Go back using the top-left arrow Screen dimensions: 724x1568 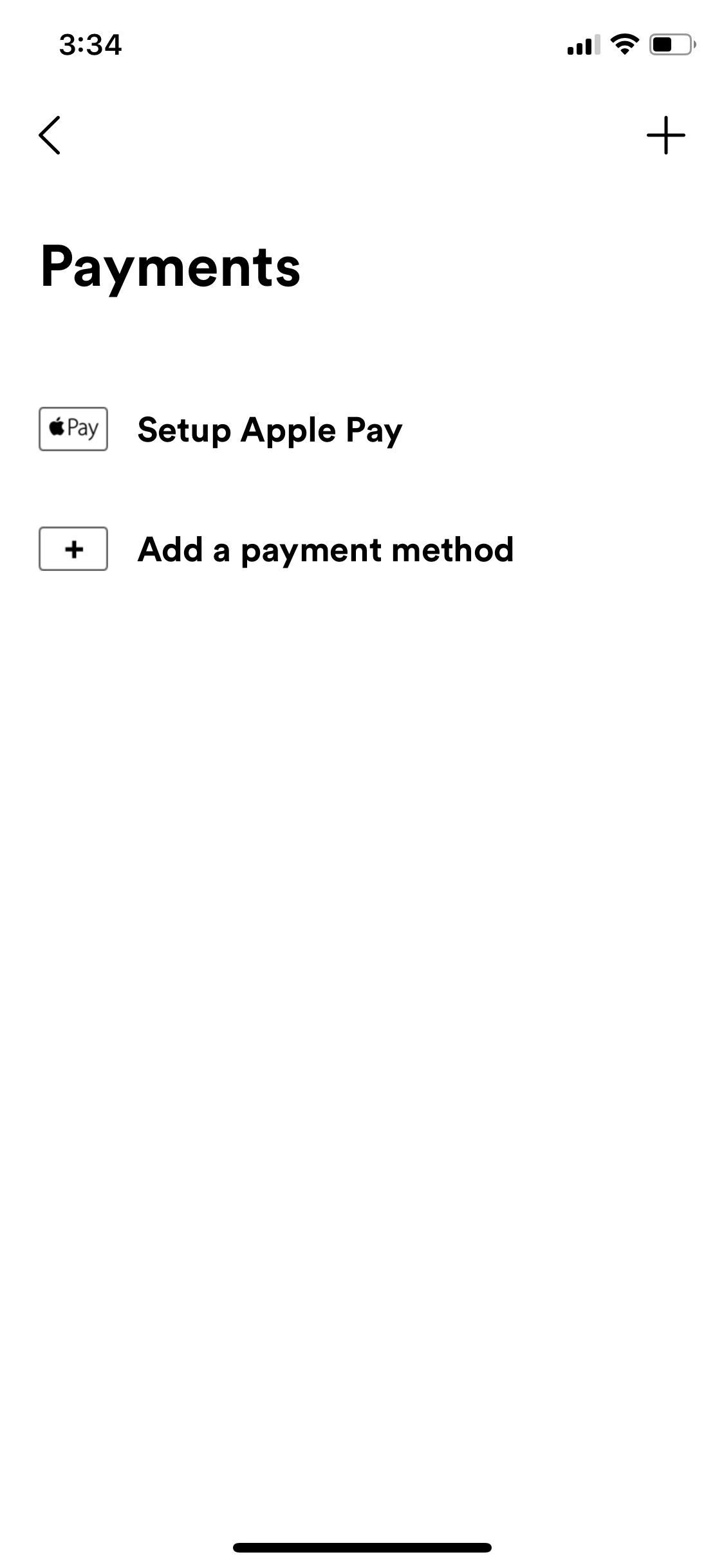click(x=50, y=135)
